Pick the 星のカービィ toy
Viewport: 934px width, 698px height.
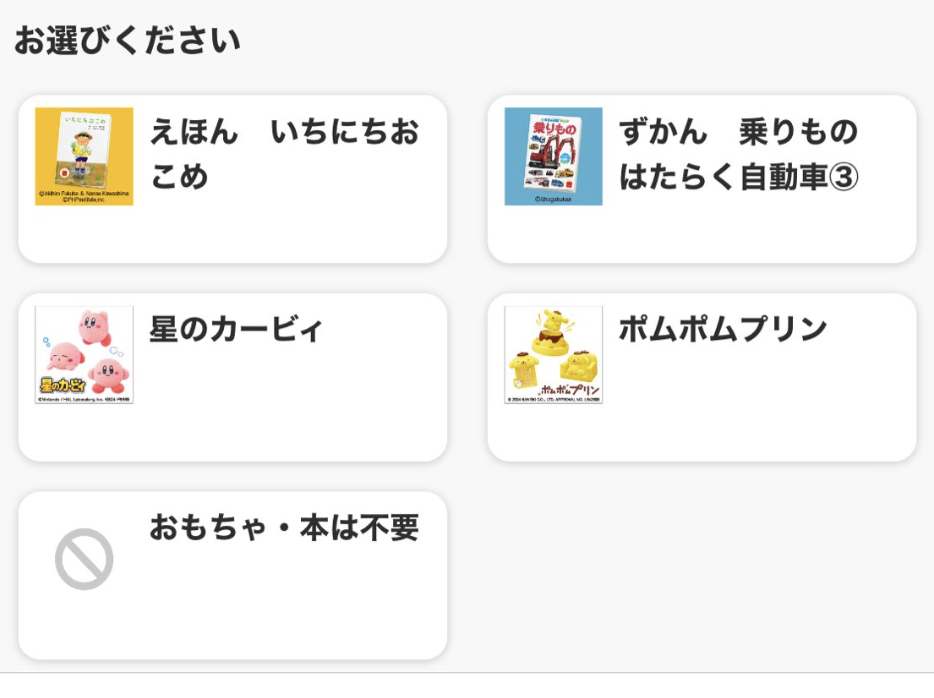[x=232, y=377]
